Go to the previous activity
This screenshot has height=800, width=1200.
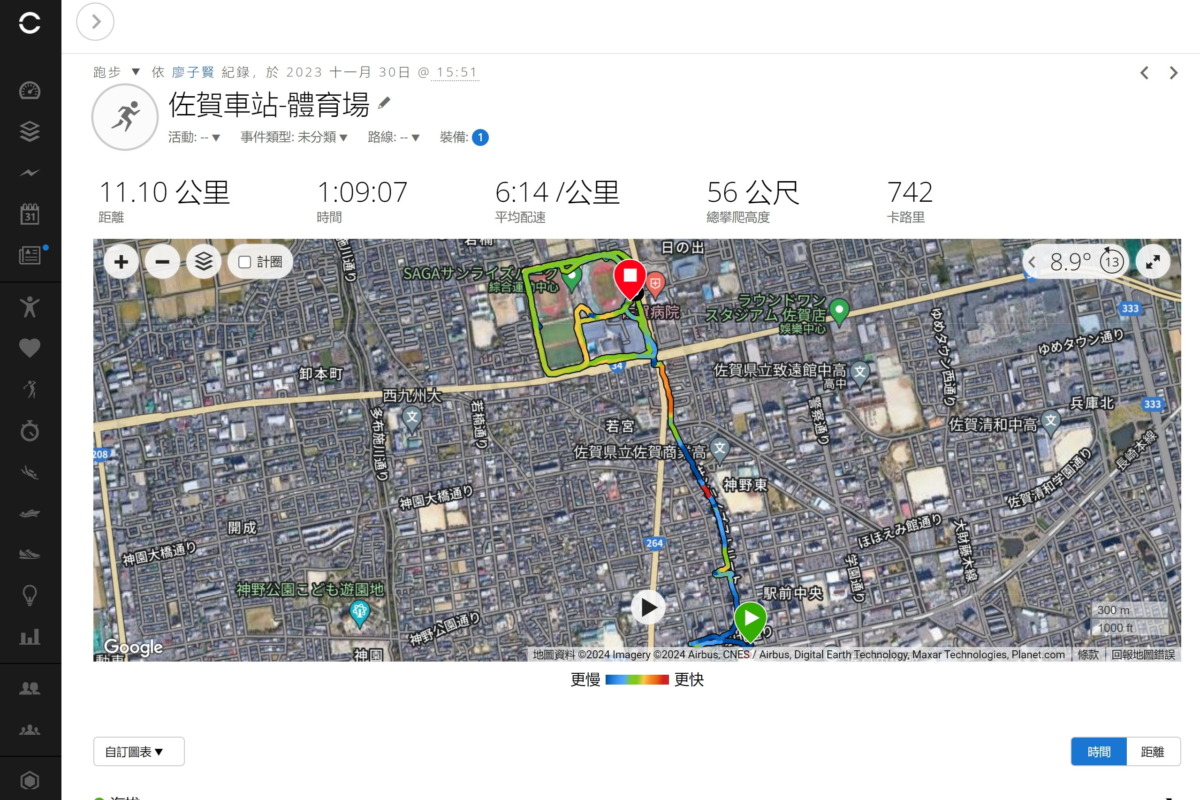(x=1145, y=73)
